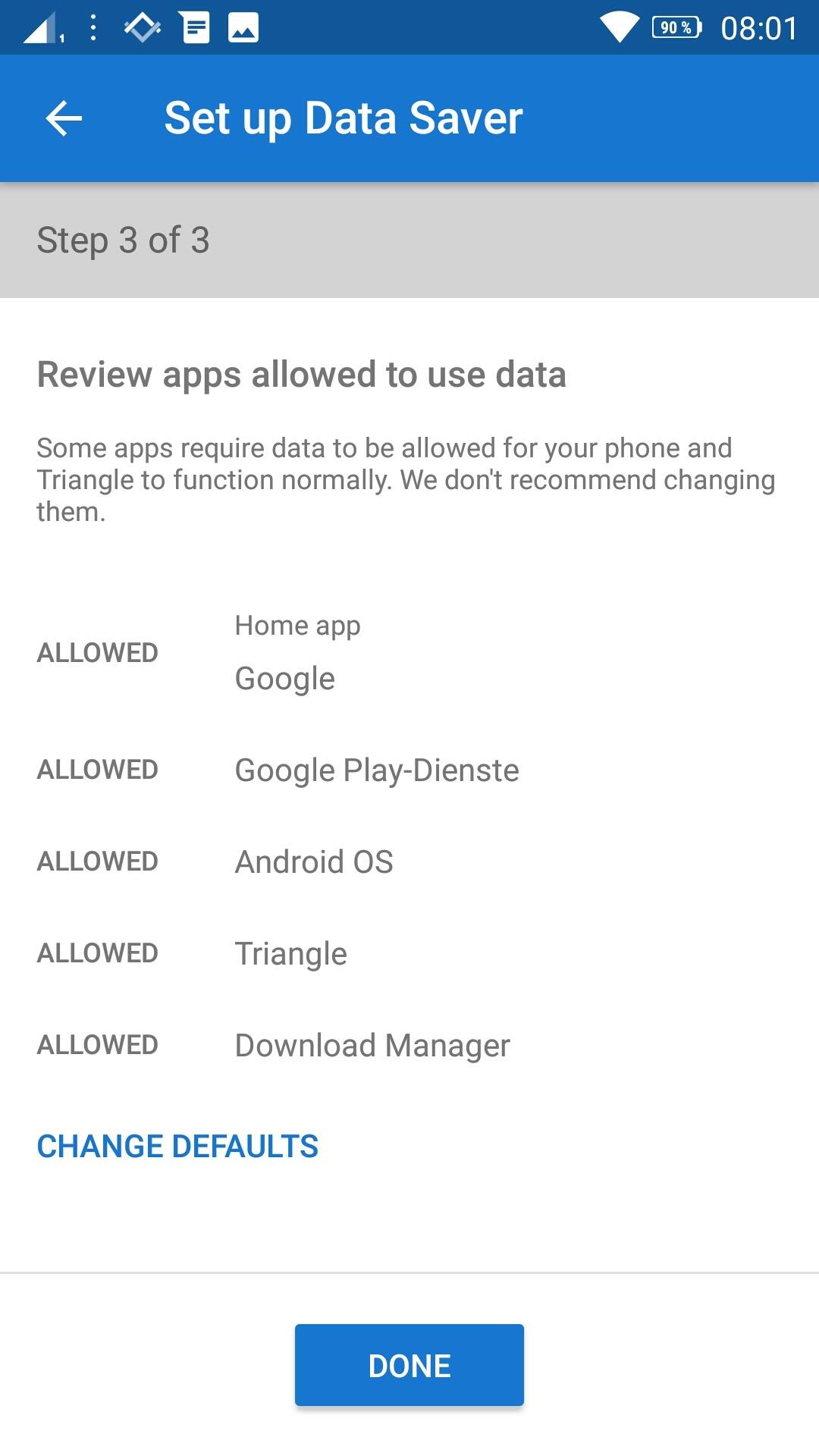Tap the CHANGE DEFAULTS link
819x1456 pixels.
tap(177, 1146)
